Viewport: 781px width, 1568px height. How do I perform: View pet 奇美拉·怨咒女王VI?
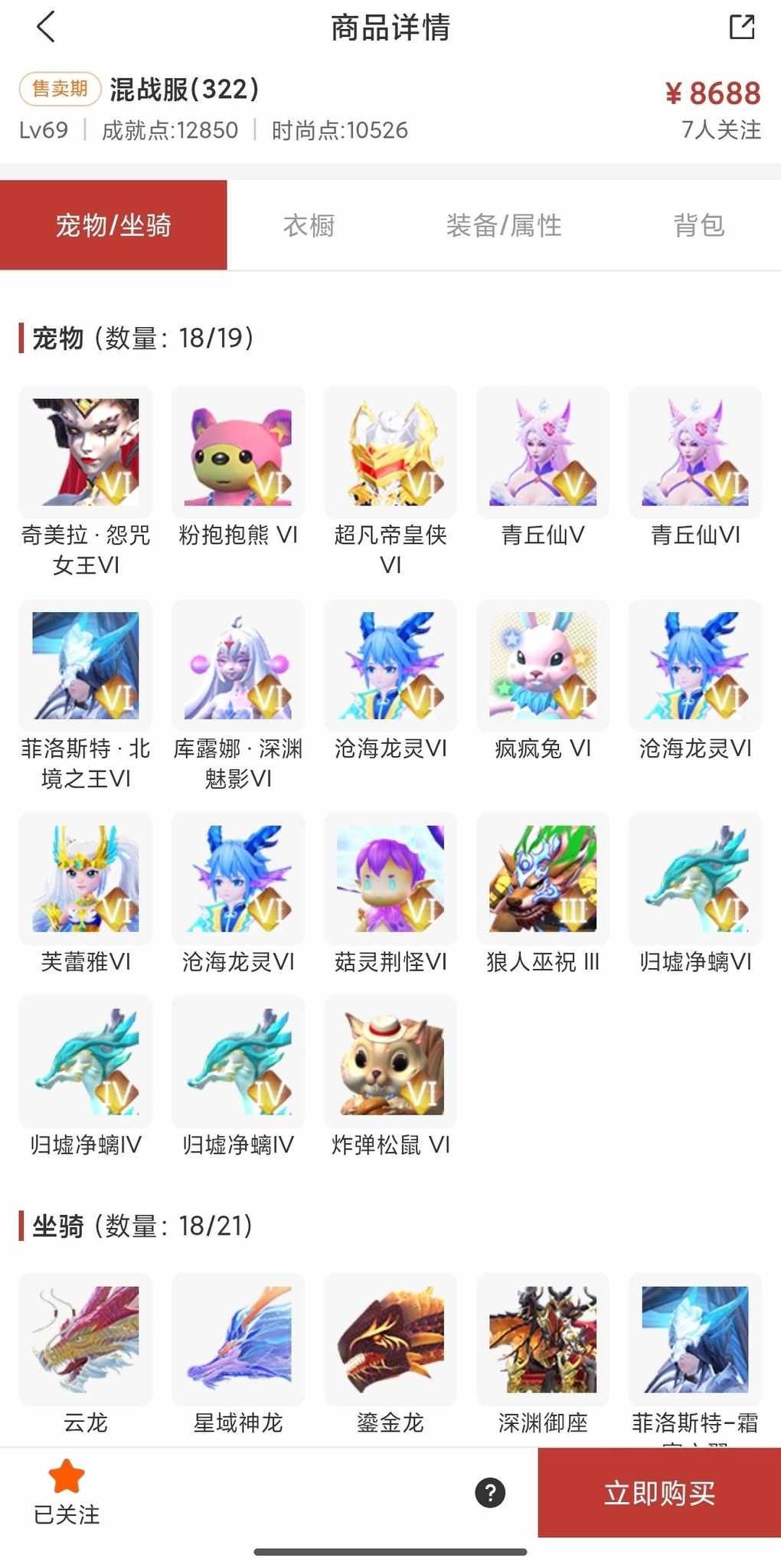coord(86,453)
